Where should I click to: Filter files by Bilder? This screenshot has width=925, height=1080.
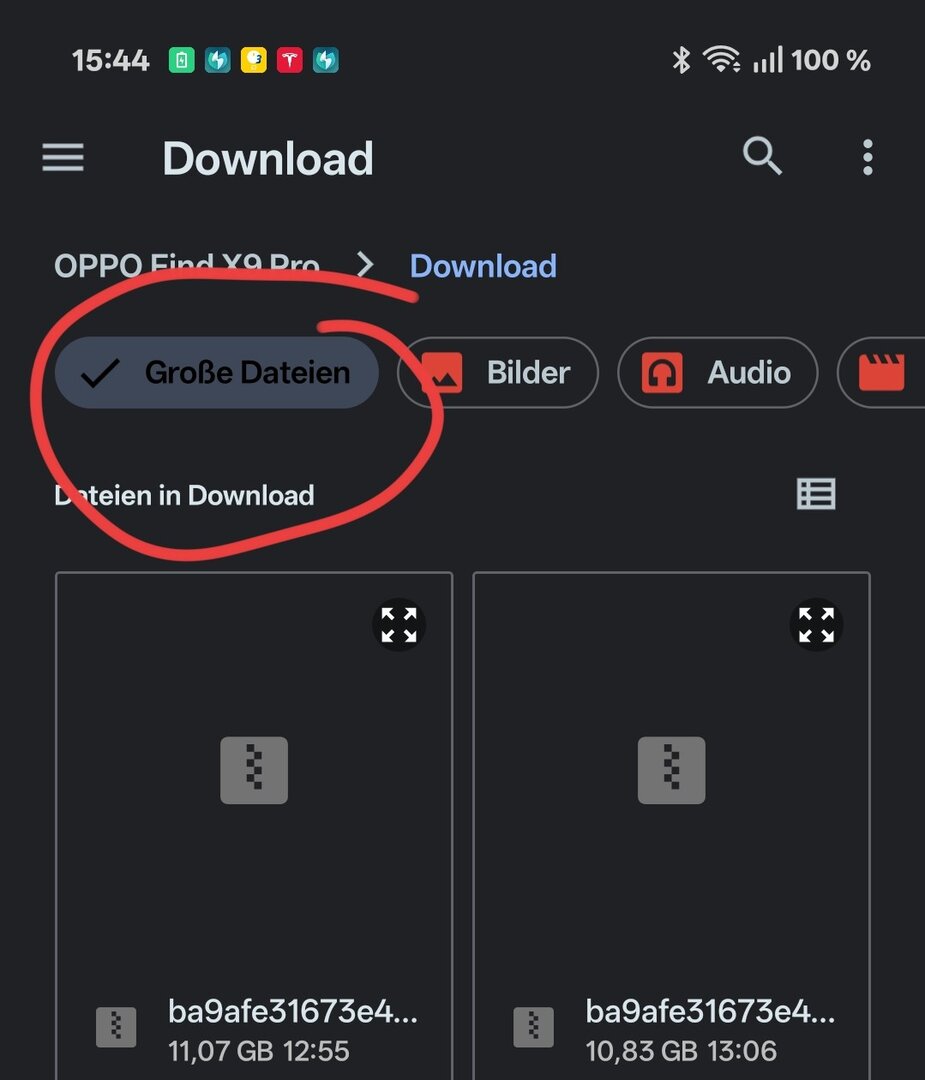coord(498,373)
